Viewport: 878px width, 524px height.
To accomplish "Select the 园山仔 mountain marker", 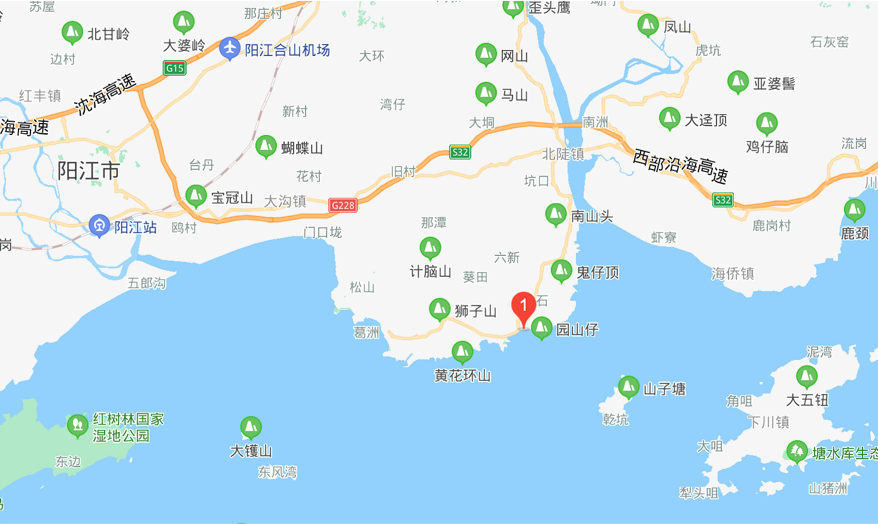I will pyautogui.click(x=542, y=326).
